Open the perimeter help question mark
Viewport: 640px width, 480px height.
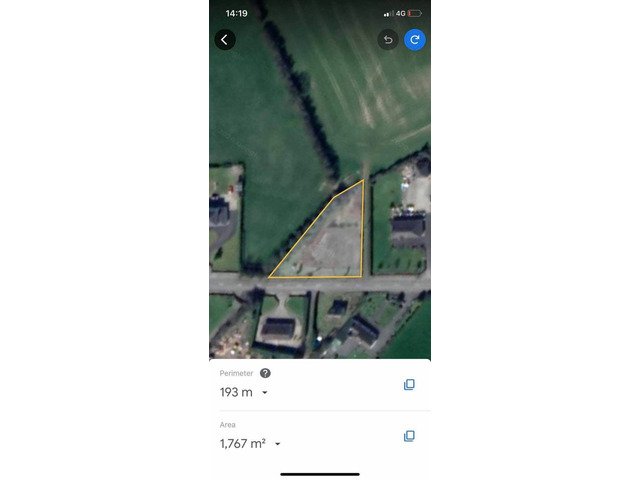265,373
